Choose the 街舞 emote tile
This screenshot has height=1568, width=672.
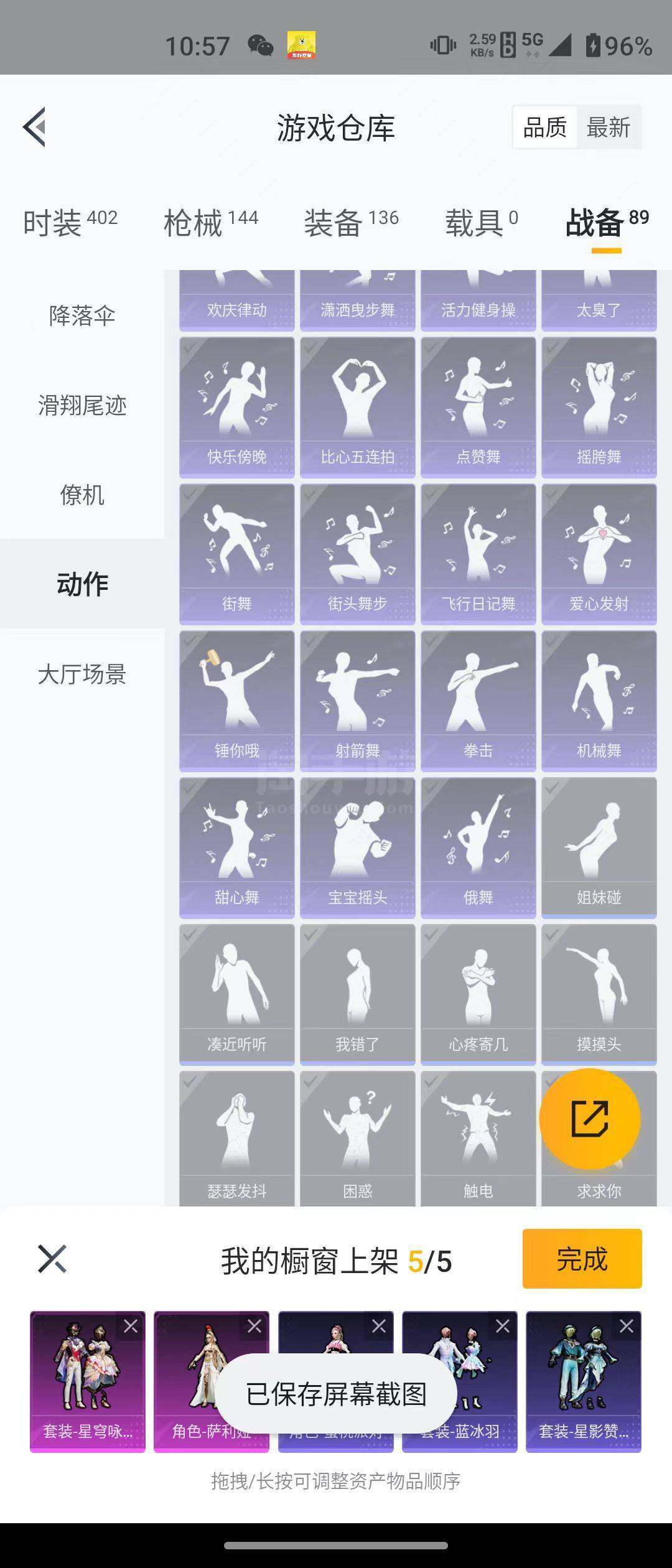(x=236, y=554)
